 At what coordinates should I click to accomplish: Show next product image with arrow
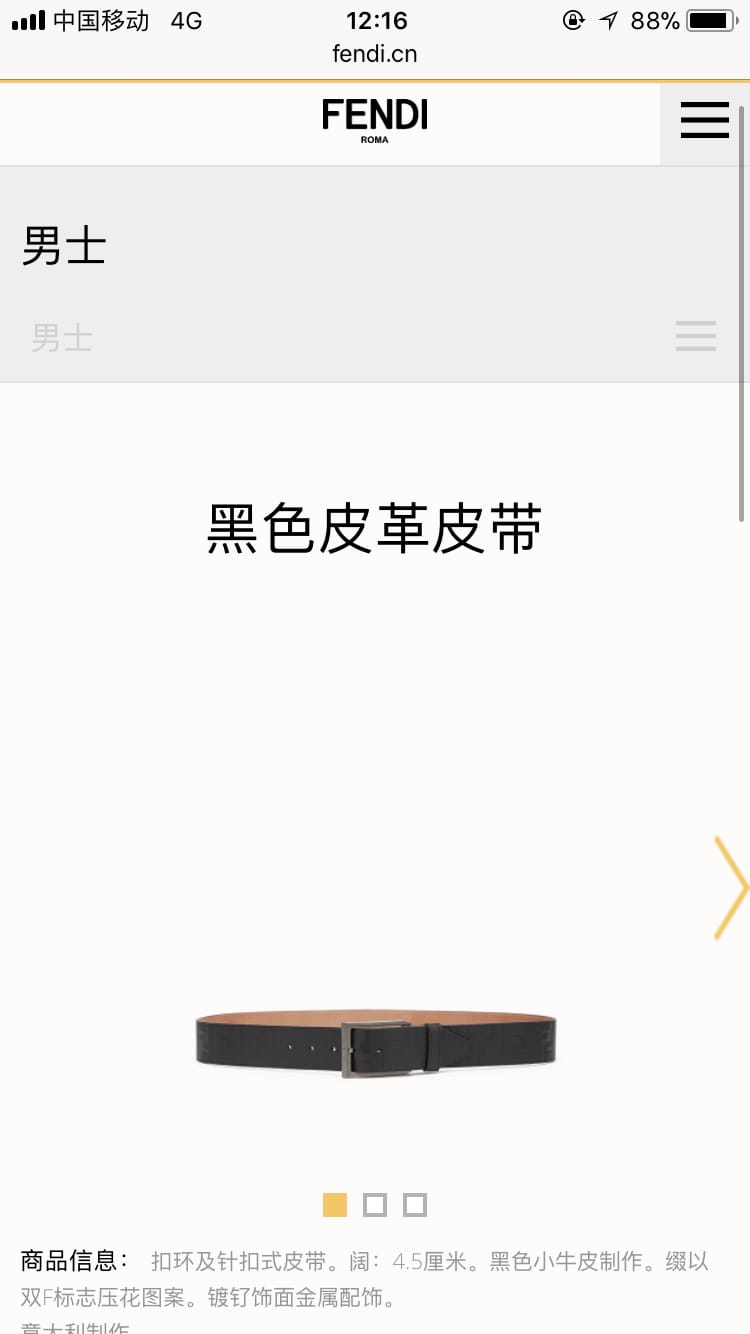730,888
